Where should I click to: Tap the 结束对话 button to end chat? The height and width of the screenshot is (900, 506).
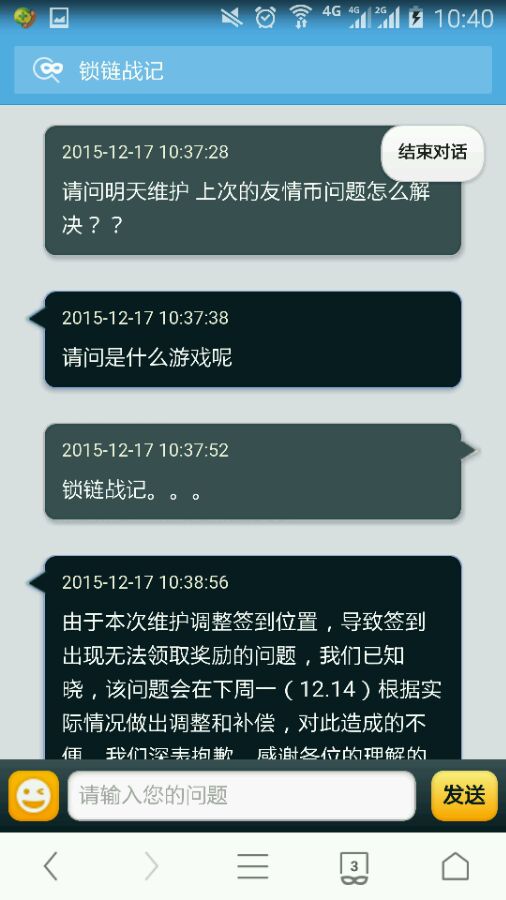tap(433, 153)
